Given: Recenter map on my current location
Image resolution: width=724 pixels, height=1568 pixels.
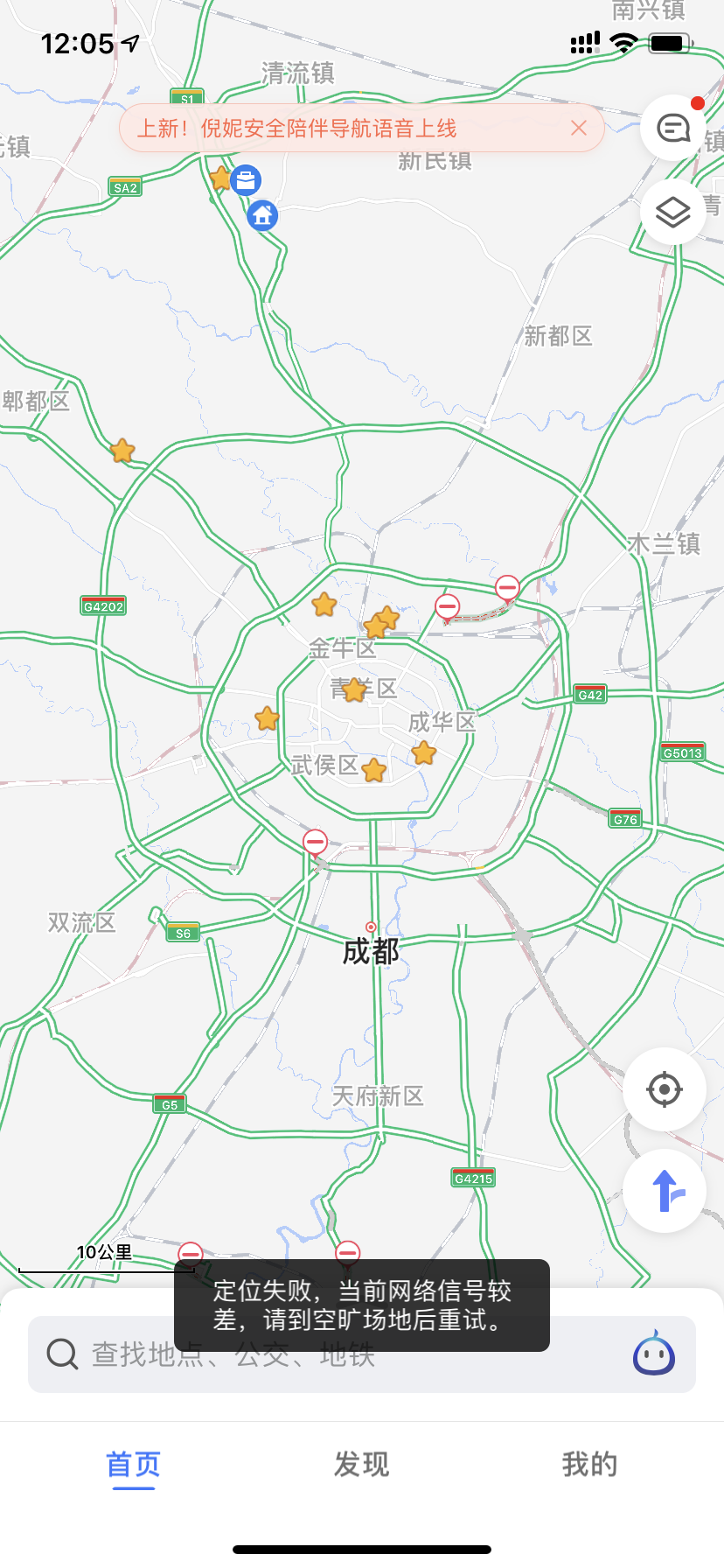Looking at the screenshot, I should (x=664, y=1089).
